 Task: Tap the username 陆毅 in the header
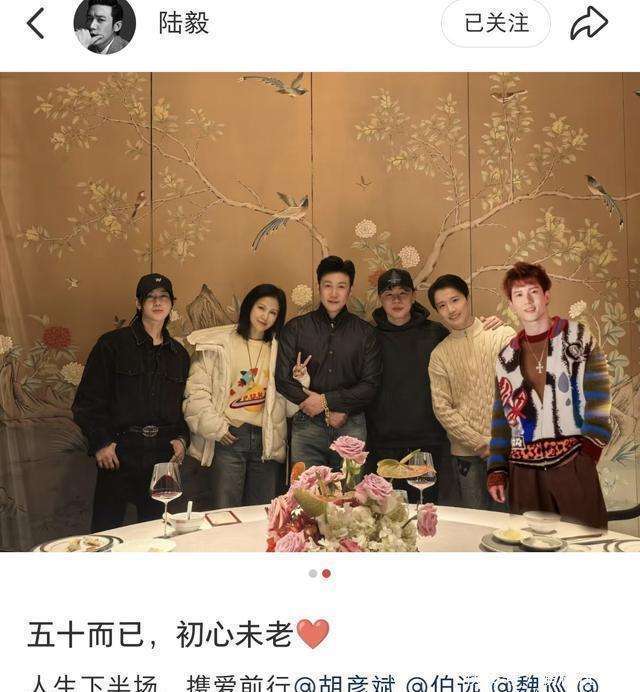(x=184, y=24)
